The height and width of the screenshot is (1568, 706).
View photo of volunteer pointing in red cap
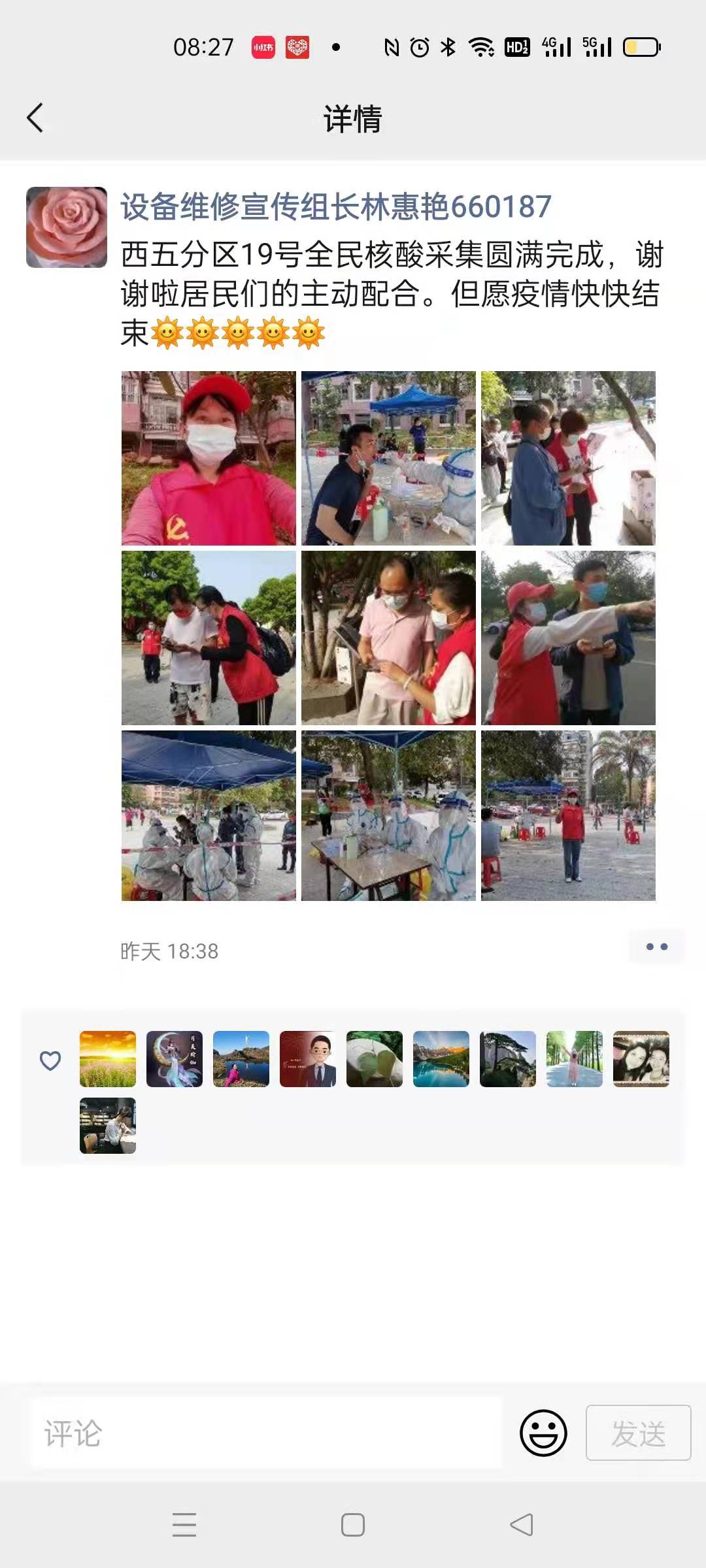(x=568, y=638)
